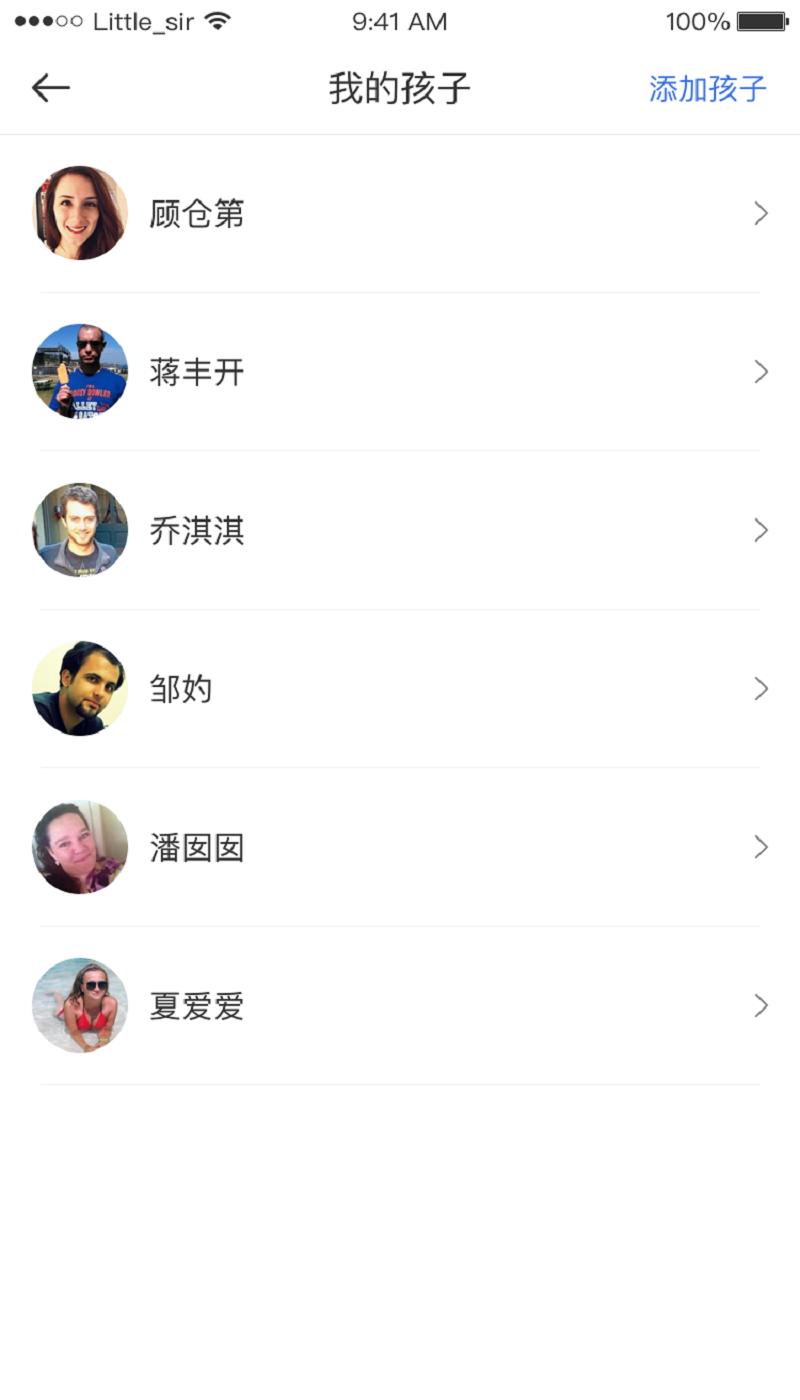Select the 夏爱爱 list entry
This screenshot has width=800, height=1400.
point(400,1005)
